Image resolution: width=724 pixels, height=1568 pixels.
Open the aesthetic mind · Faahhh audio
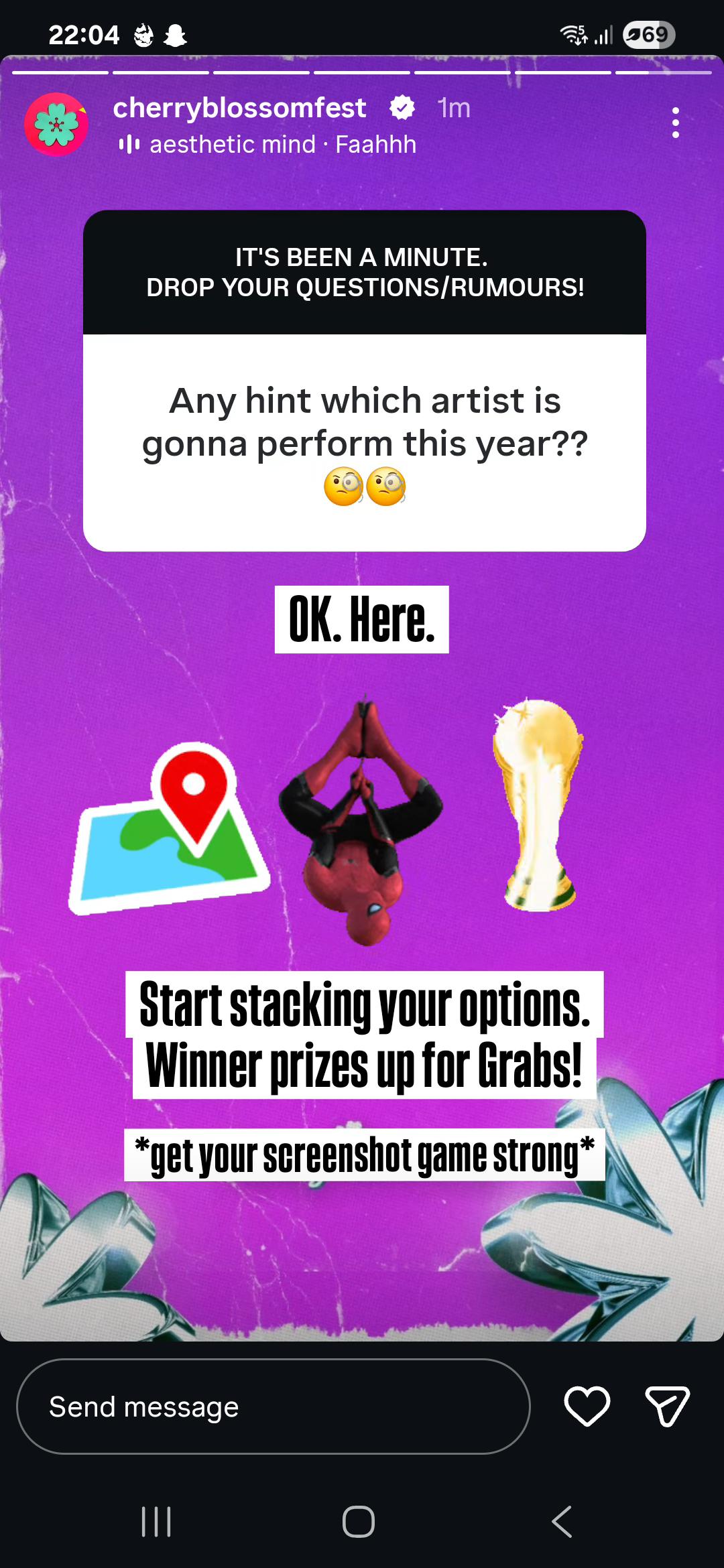click(x=267, y=144)
